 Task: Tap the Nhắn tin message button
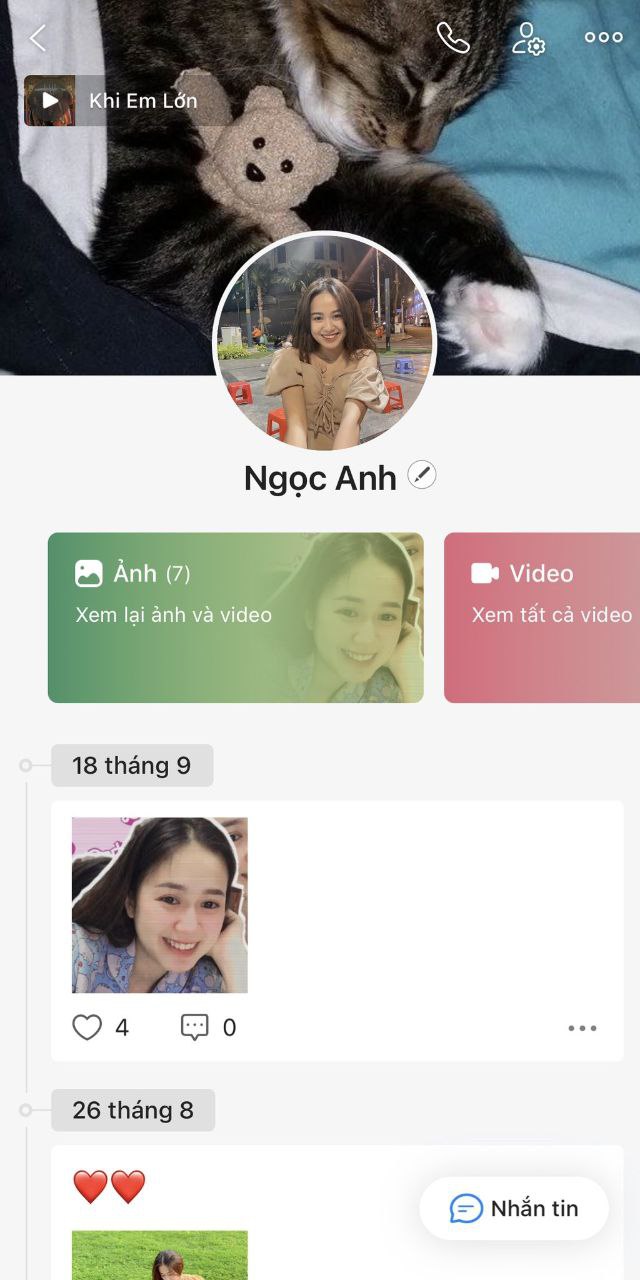(x=514, y=1208)
